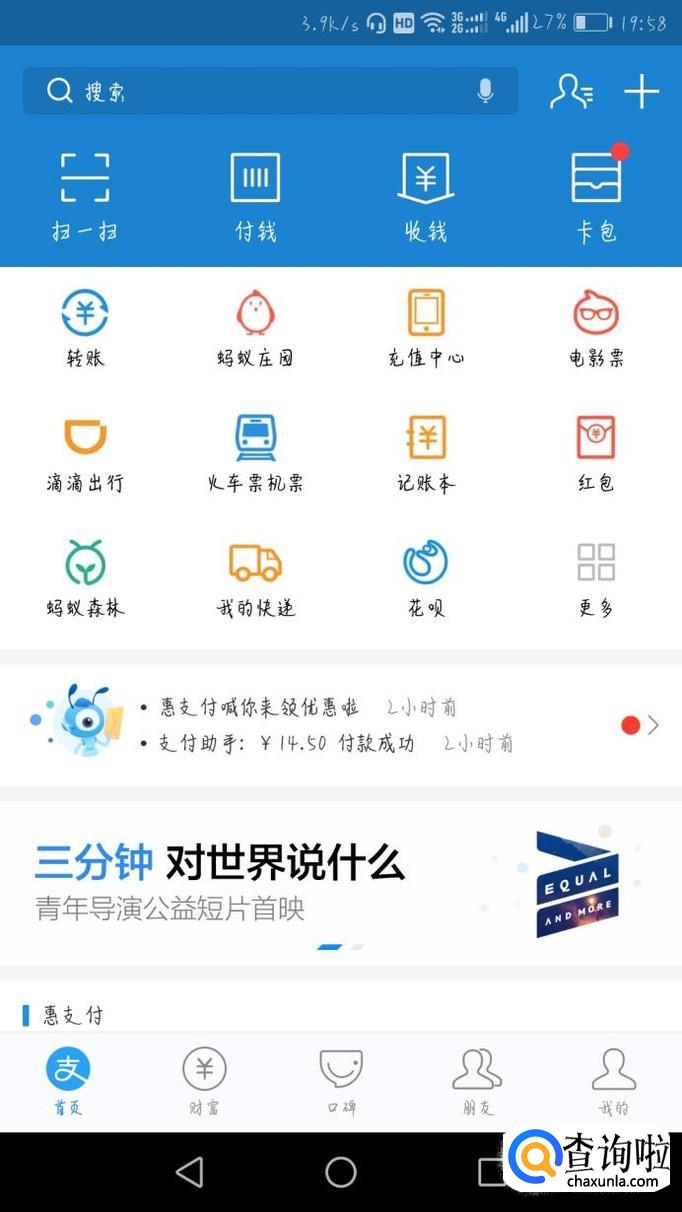Open the plus menu in the top bar
This screenshot has width=682, height=1212.
click(641, 92)
